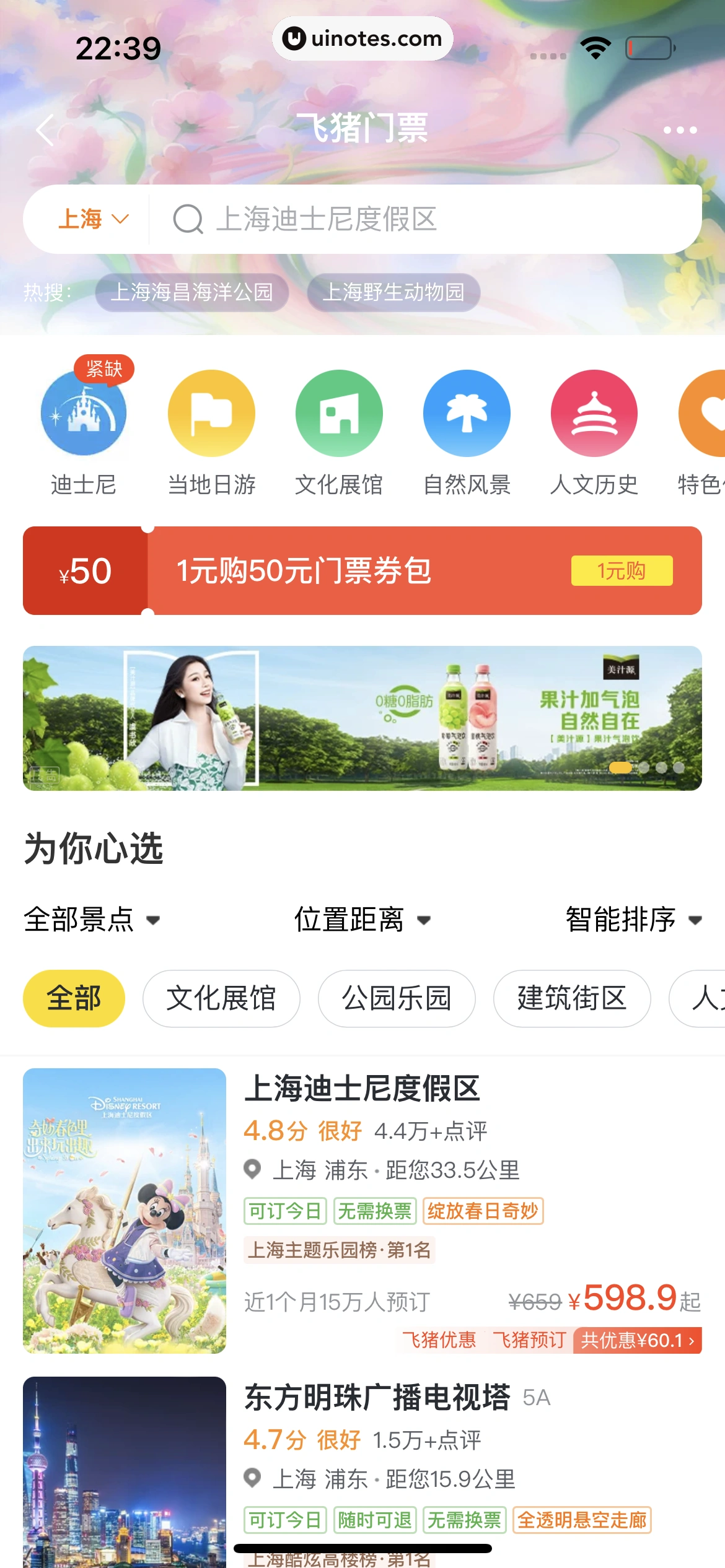Expand the 位置距离 filter

(x=362, y=920)
